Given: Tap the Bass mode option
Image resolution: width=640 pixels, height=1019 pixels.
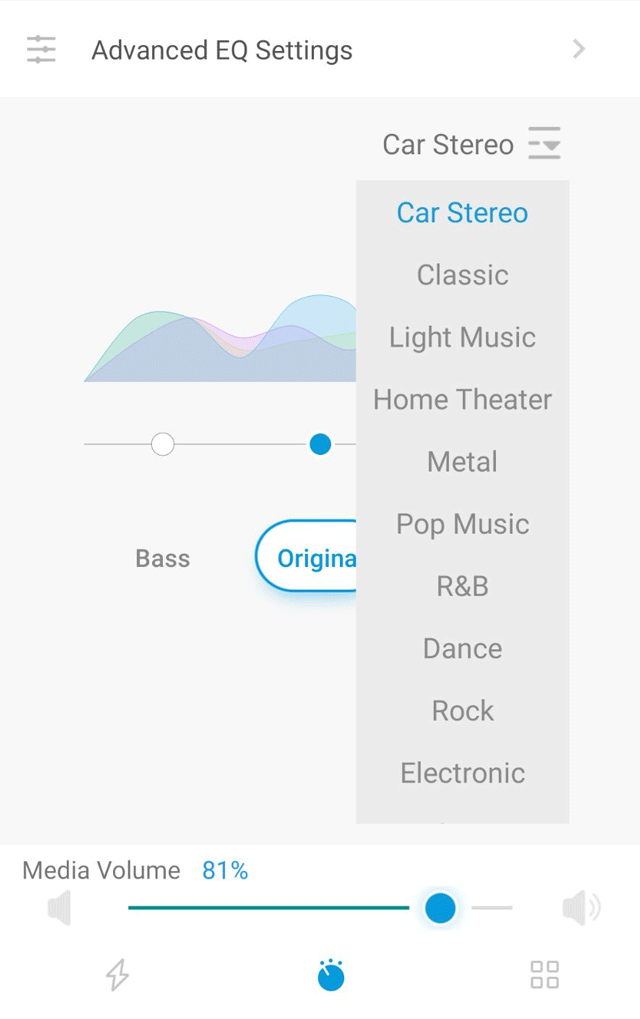Looking at the screenshot, I should [x=162, y=558].
